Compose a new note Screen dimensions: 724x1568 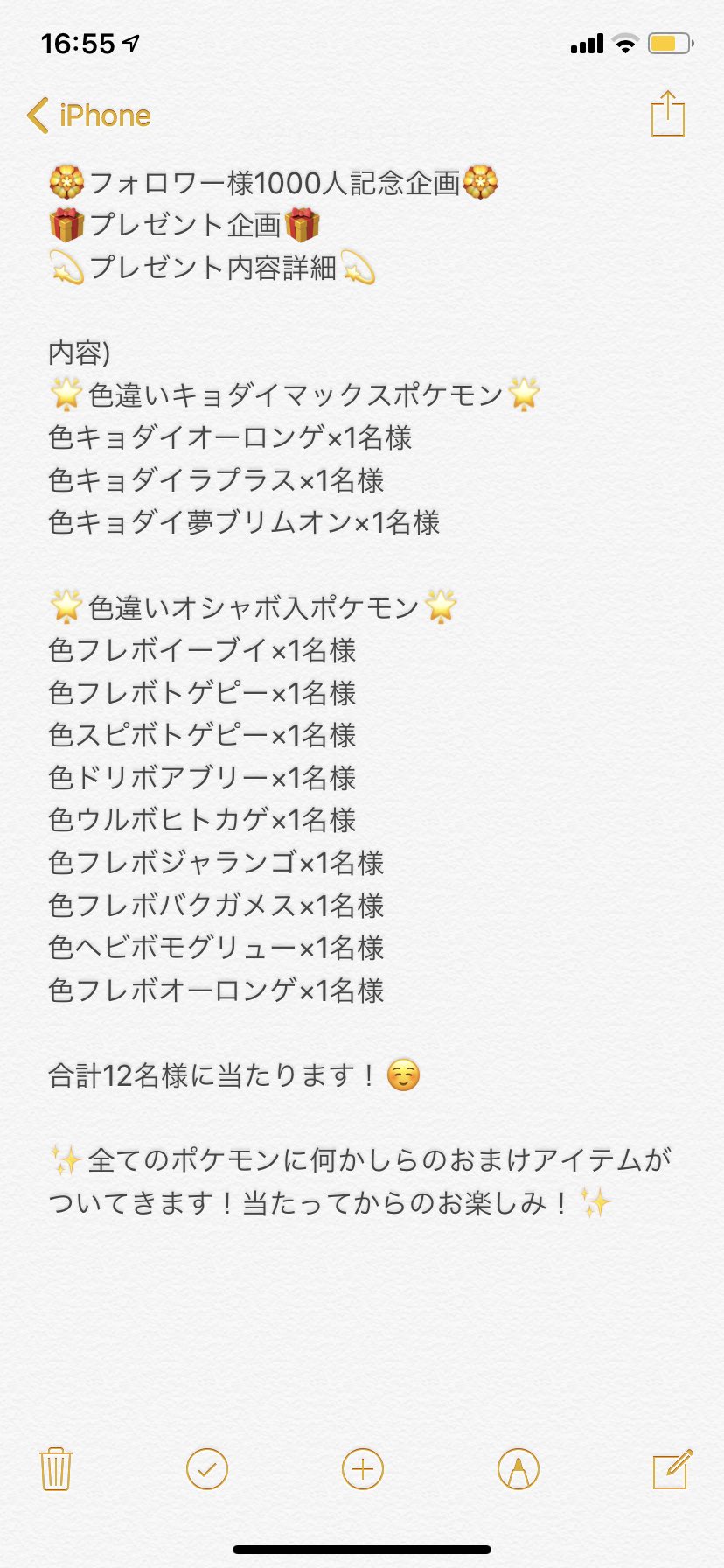[672, 1469]
